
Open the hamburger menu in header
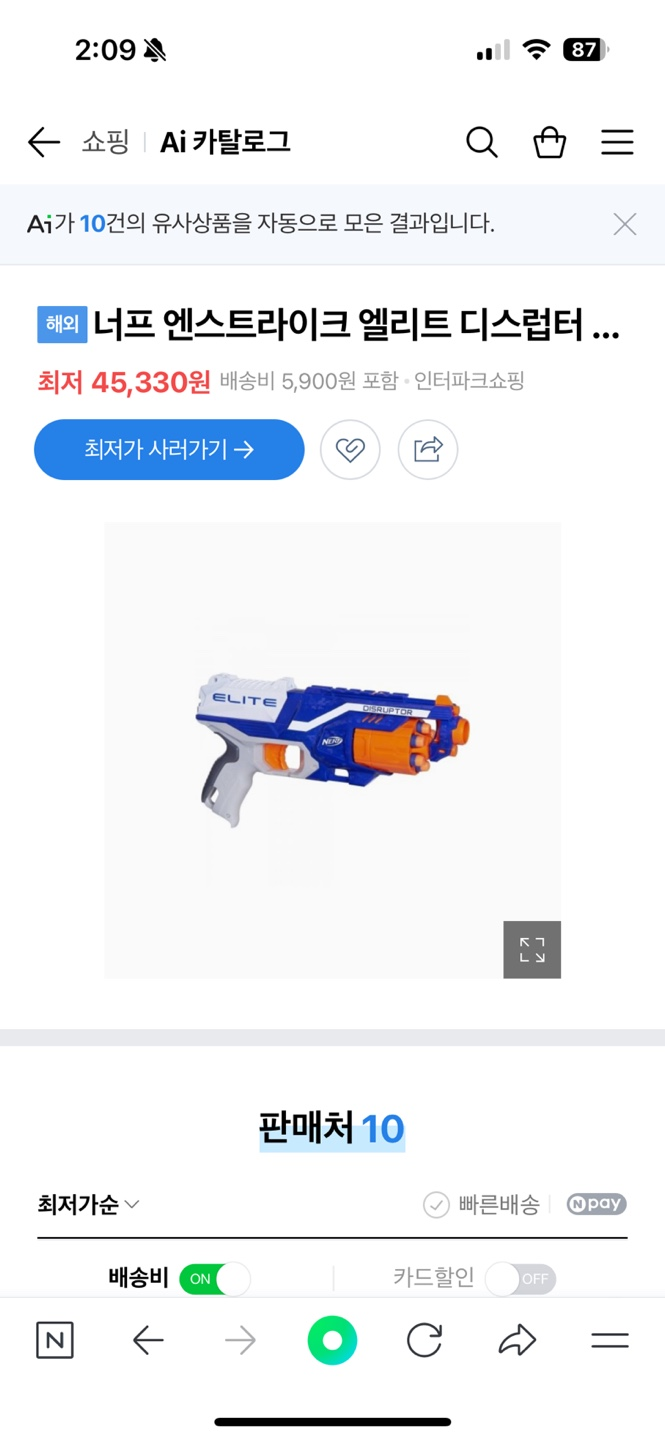(x=617, y=143)
